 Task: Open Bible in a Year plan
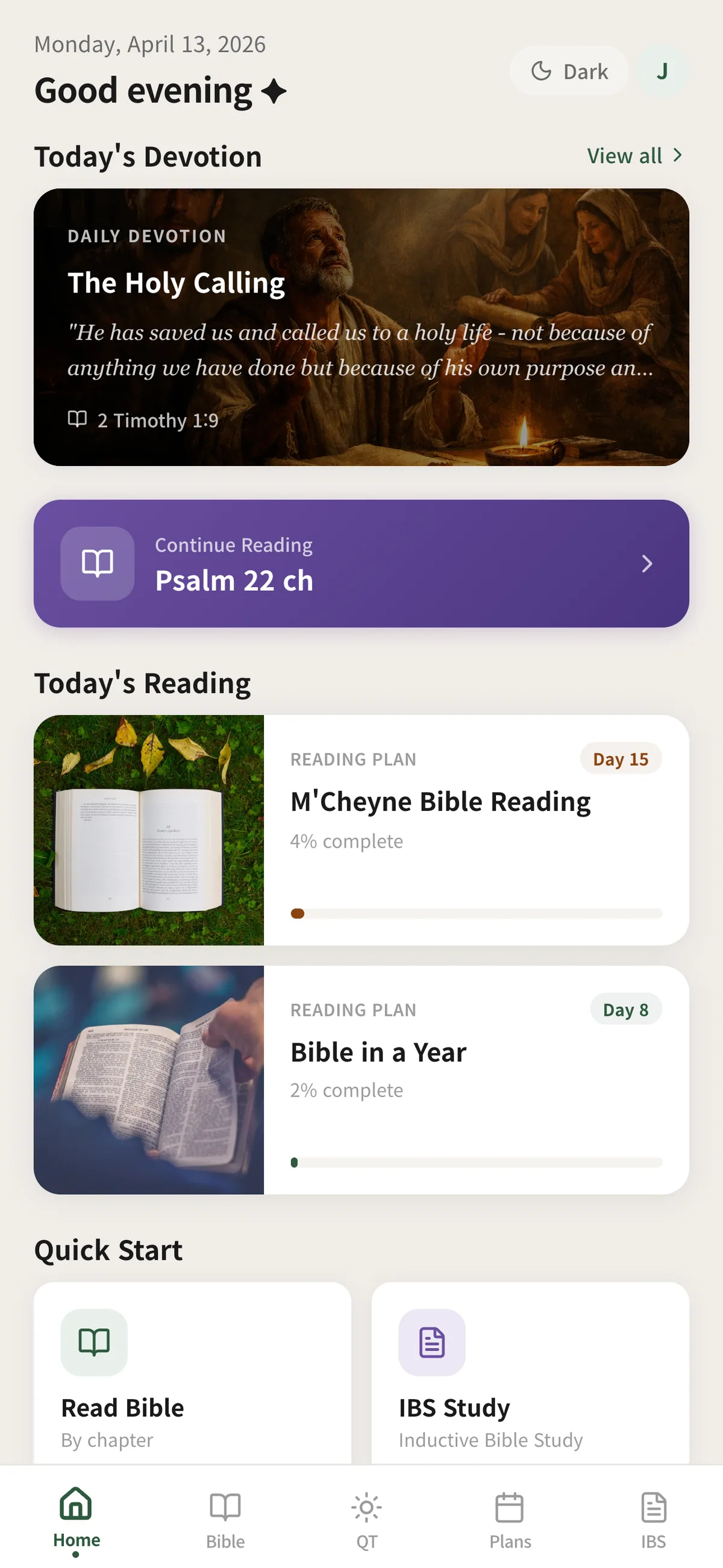click(x=361, y=1079)
